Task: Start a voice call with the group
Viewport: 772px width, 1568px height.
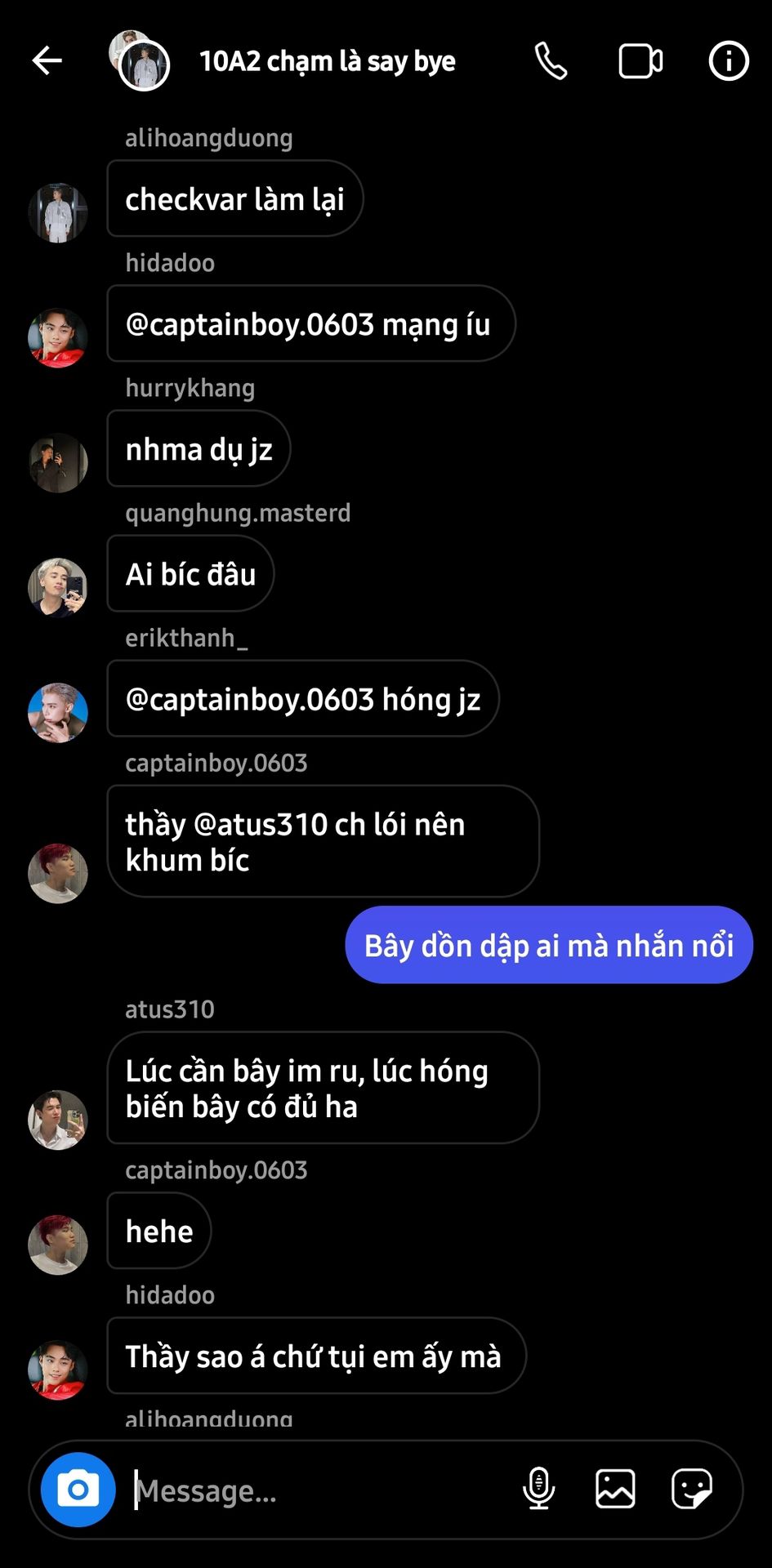Action: (551, 61)
